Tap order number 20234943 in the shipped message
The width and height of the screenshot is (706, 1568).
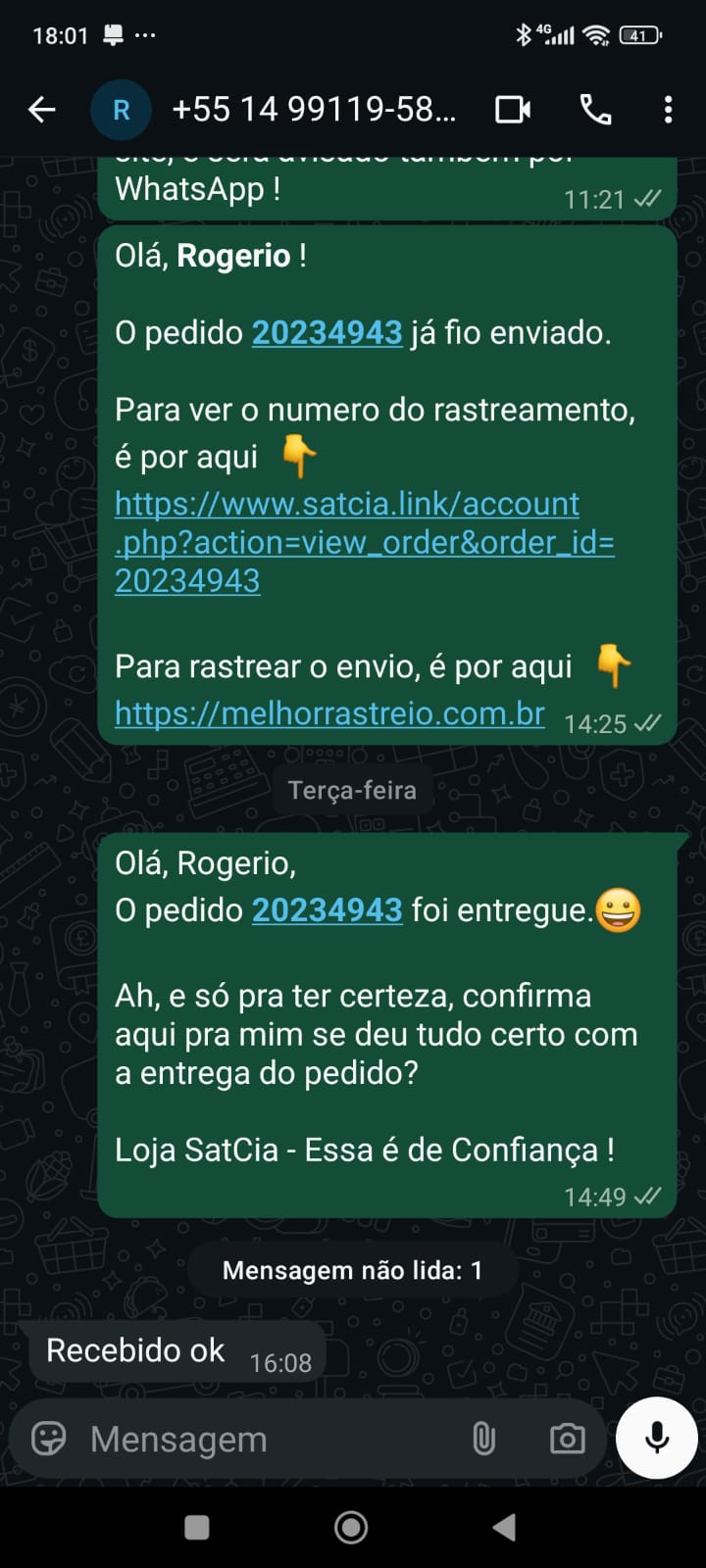pyautogui.click(x=327, y=333)
